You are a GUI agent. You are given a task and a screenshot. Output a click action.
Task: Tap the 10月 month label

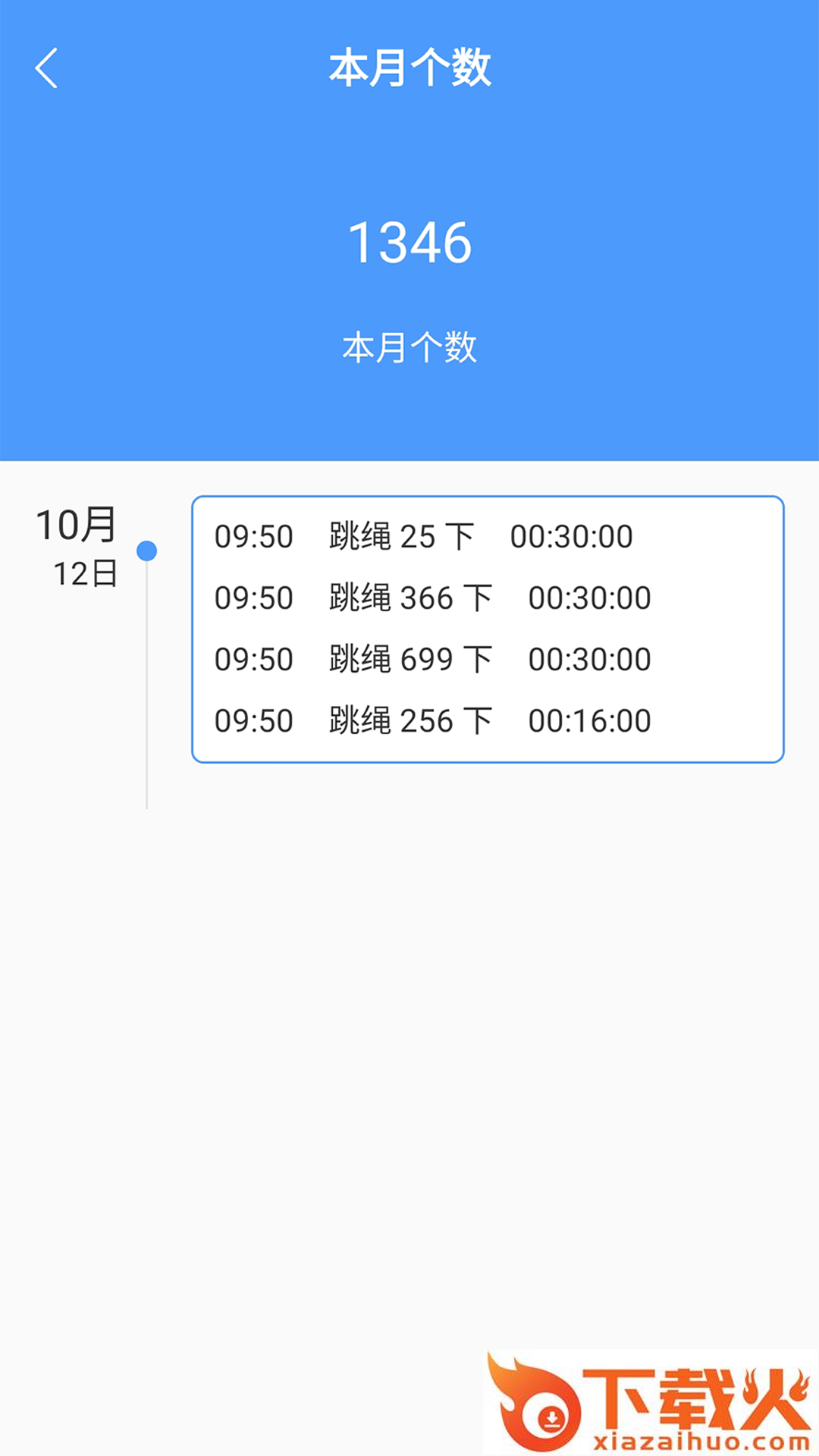pyautogui.click(x=76, y=525)
